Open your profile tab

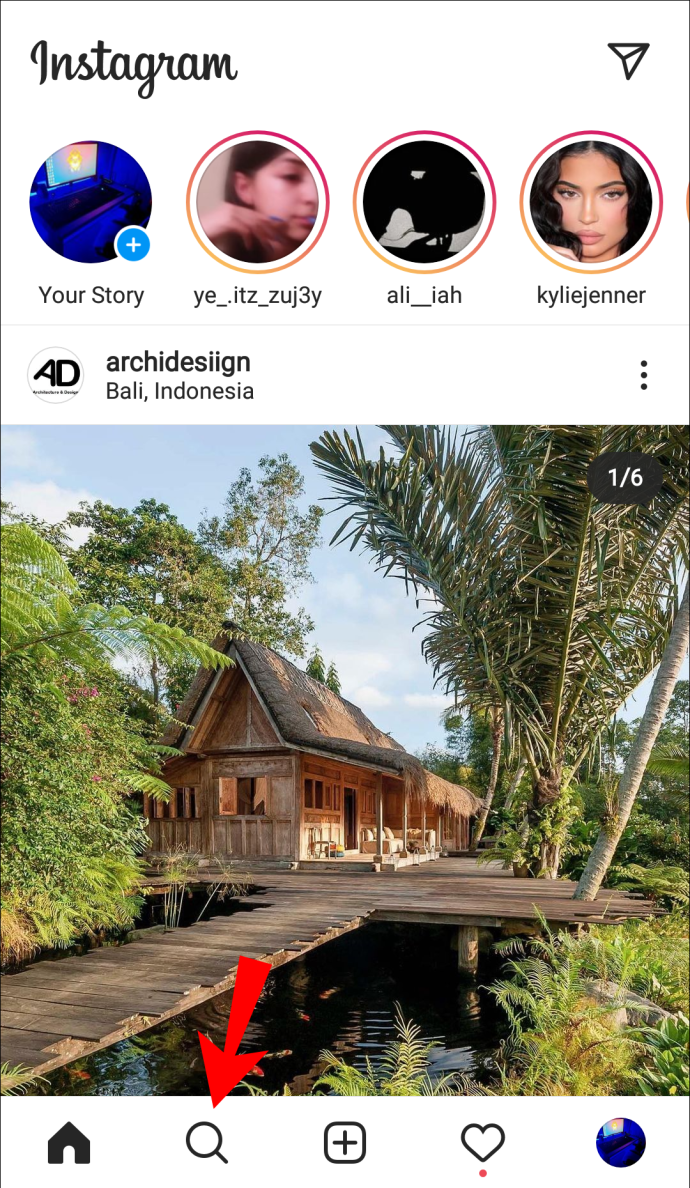point(620,1142)
